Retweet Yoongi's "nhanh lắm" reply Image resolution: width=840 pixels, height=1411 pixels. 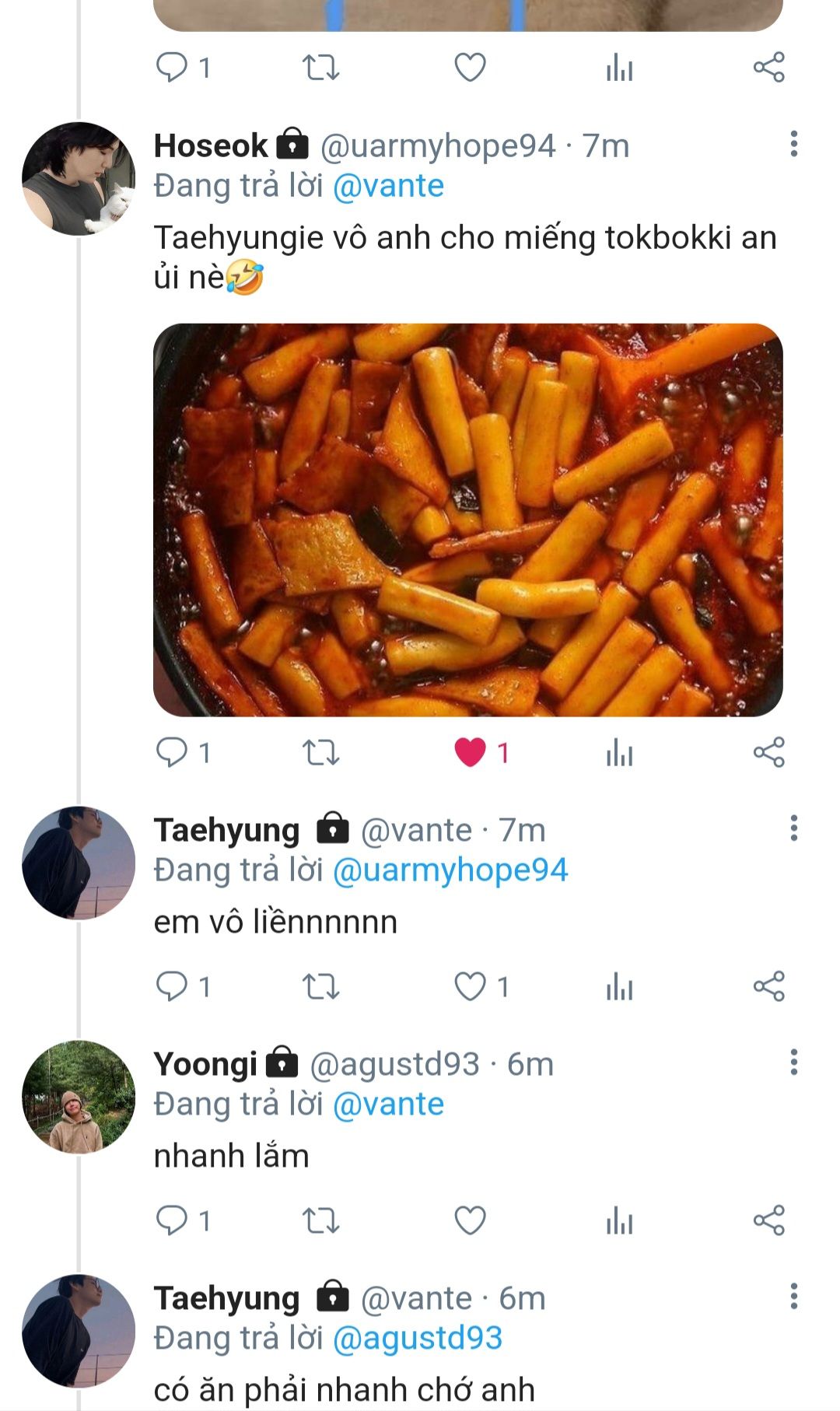click(x=320, y=1220)
